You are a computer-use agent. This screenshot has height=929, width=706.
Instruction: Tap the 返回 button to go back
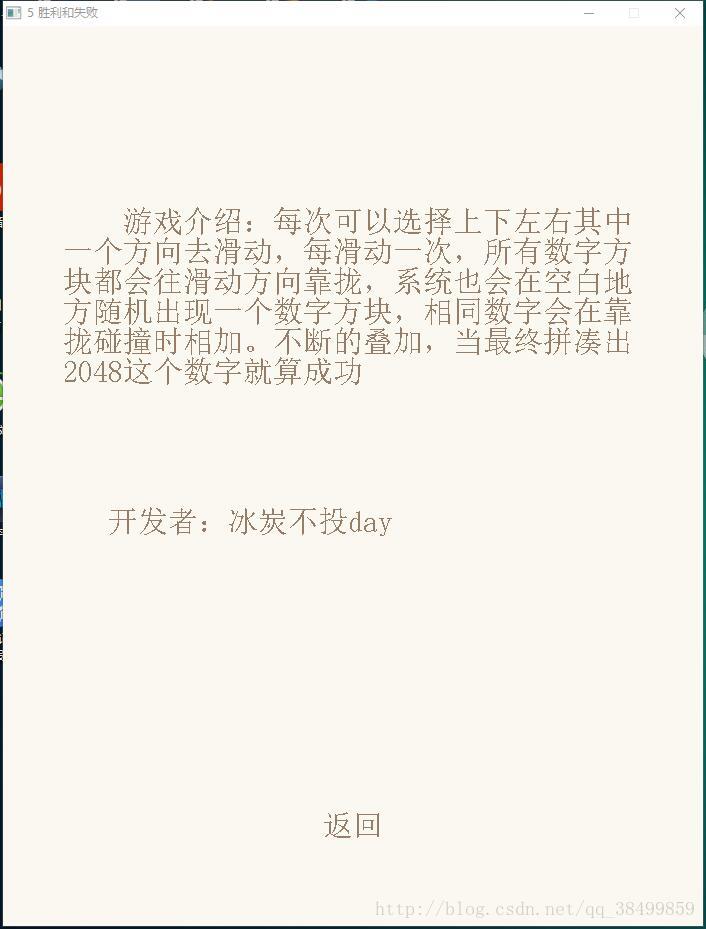pos(352,825)
